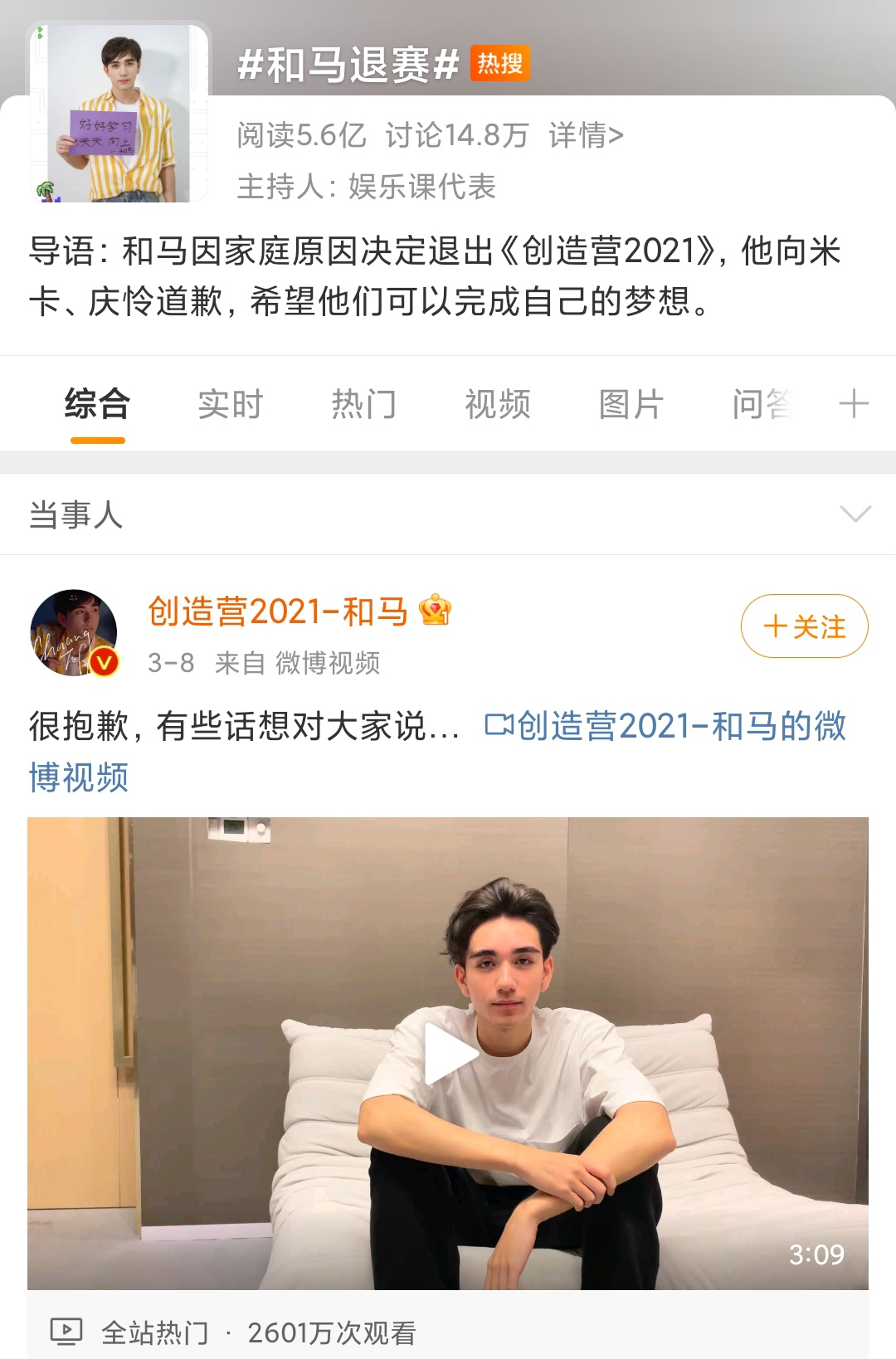The height and width of the screenshot is (1359, 896).
Task: Expand the 当事人 section chevron
Action: (855, 514)
